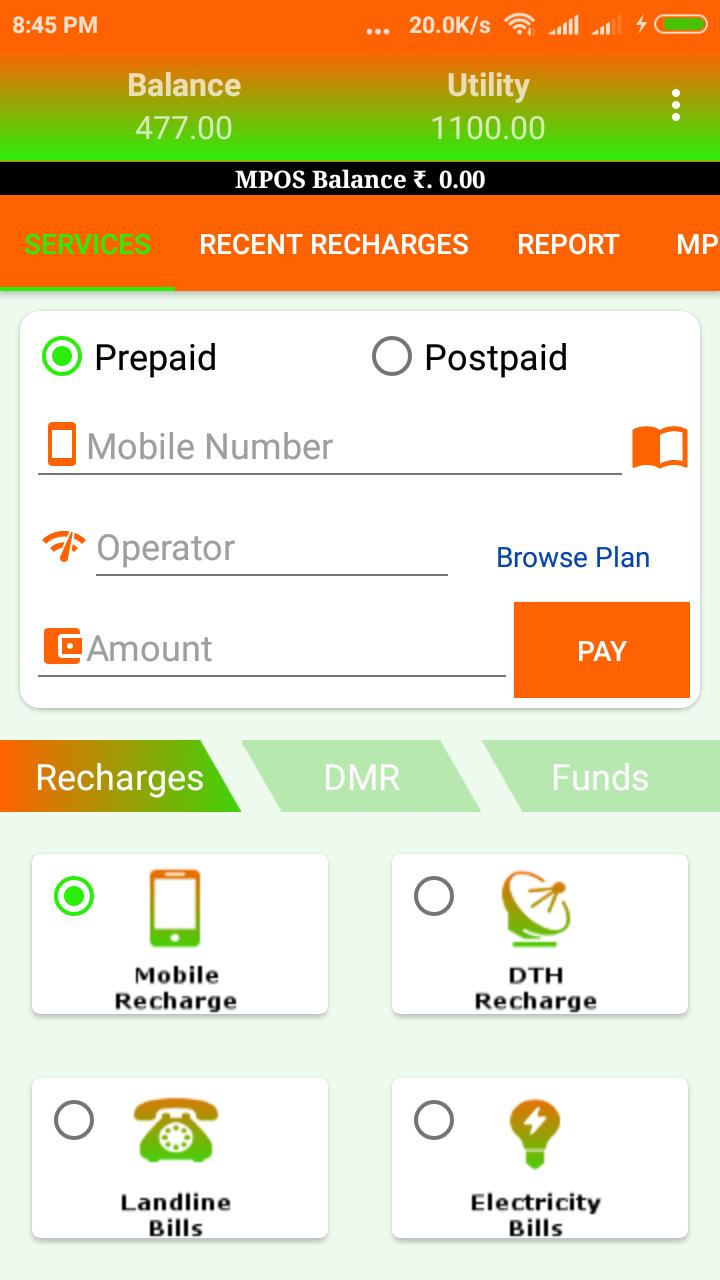Tap the PAY button

point(601,650)
